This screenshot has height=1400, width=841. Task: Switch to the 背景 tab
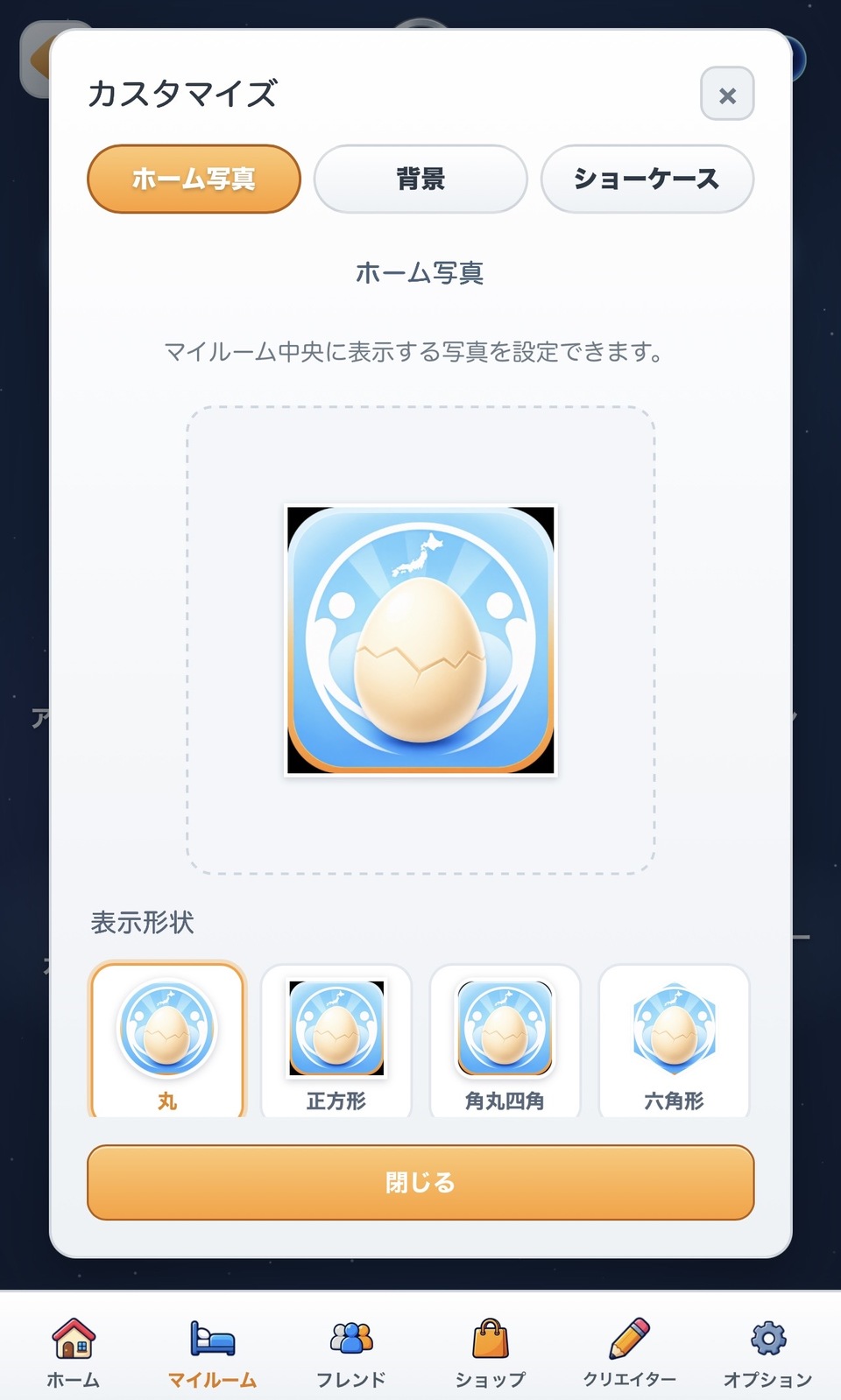click(x=420, y=179)
